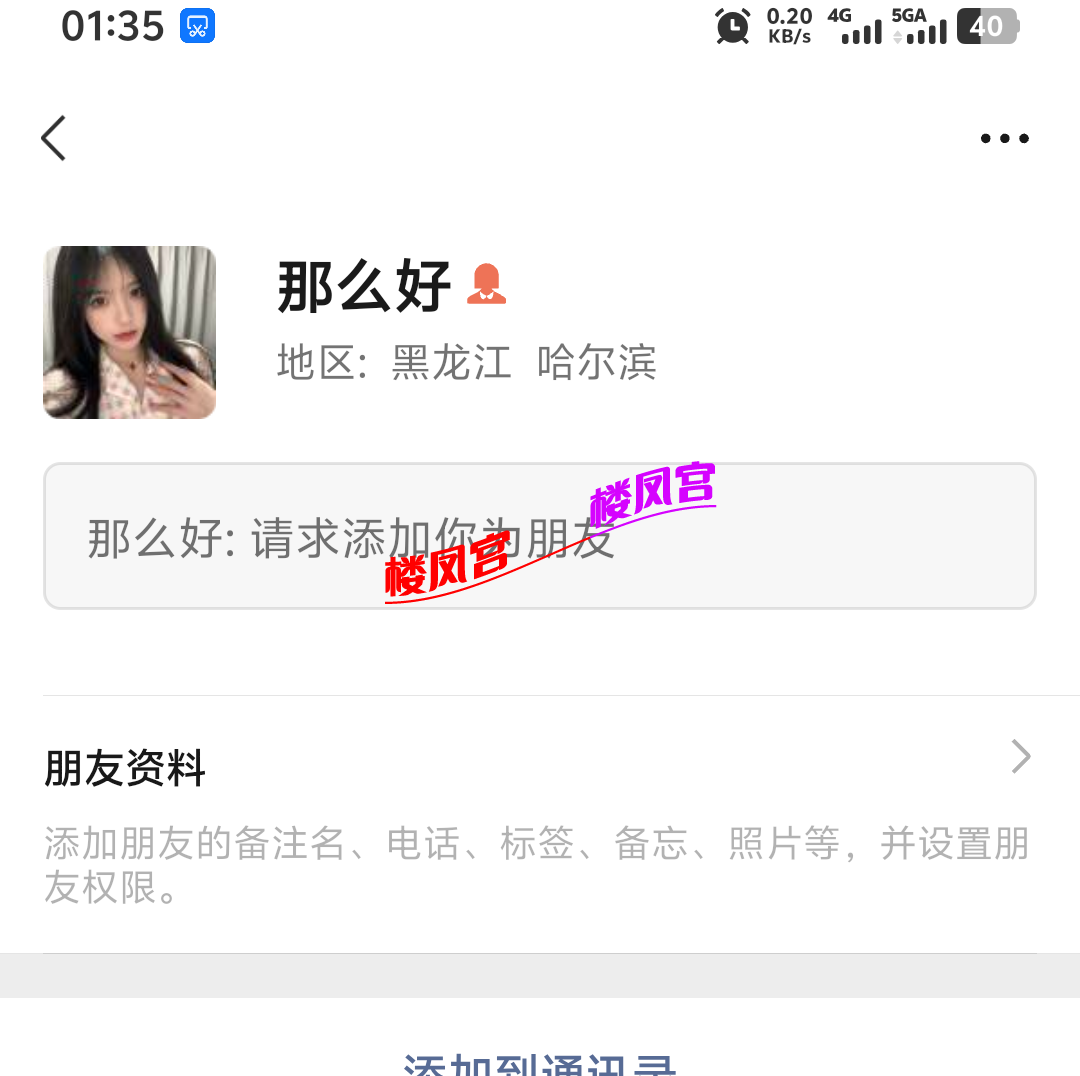View 那么好's profile photo

129,332
